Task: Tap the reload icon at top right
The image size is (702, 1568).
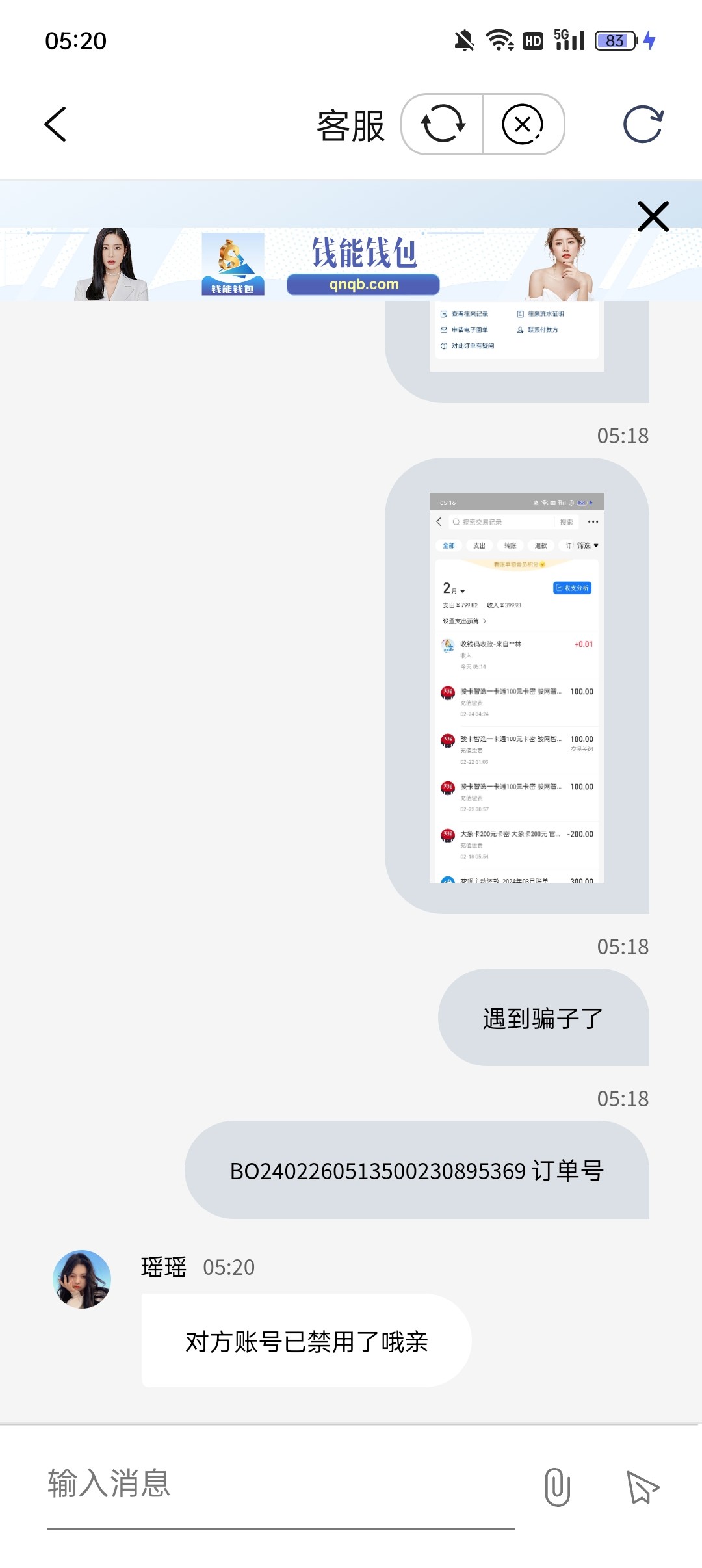Action: [645, 123]
